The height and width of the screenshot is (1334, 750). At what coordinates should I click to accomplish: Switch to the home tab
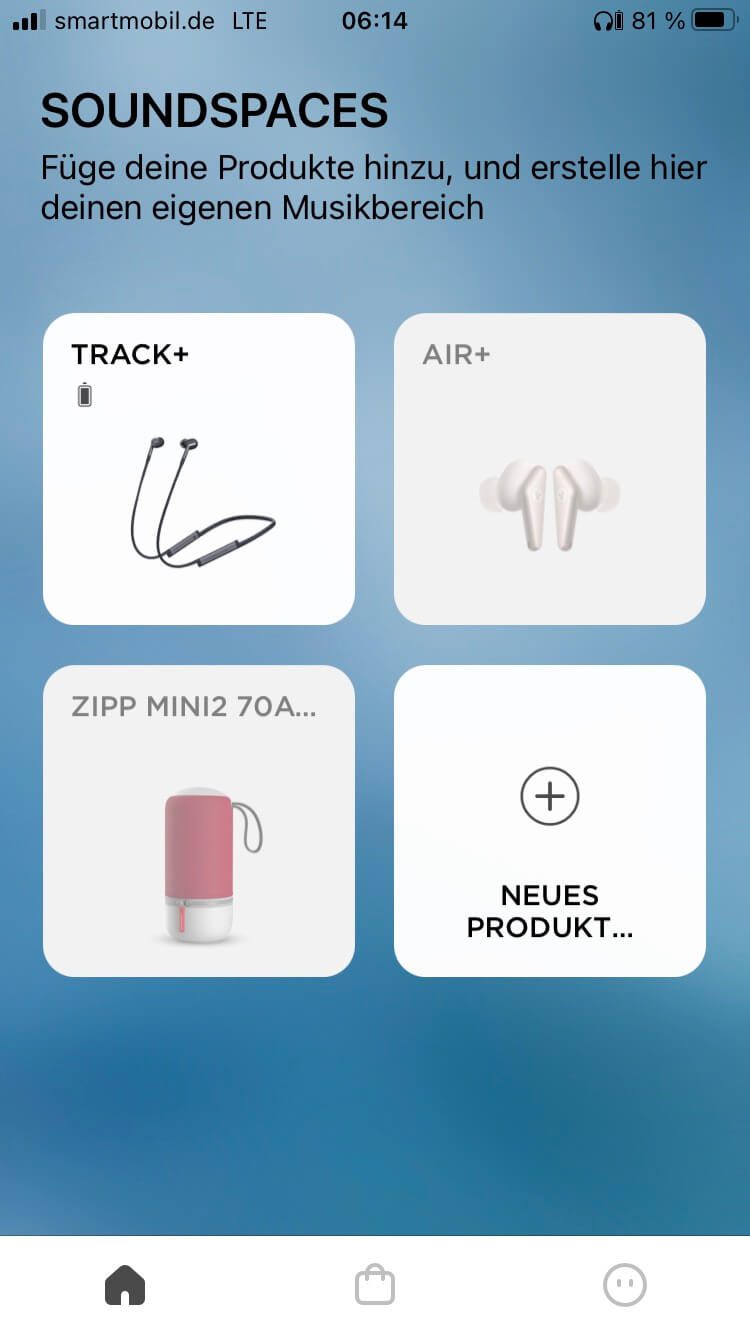tap(125, 1284)
